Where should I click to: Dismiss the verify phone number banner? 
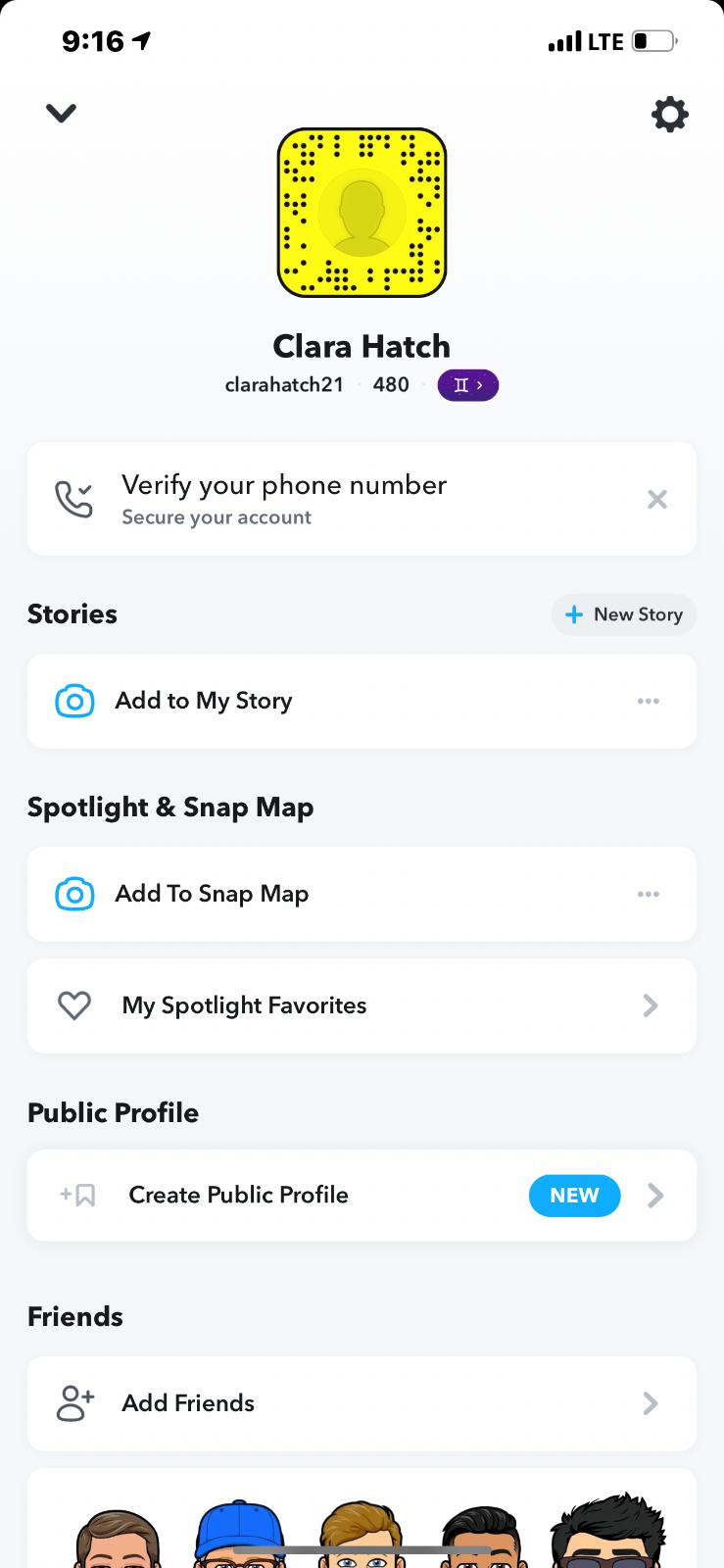click(657, 500)
